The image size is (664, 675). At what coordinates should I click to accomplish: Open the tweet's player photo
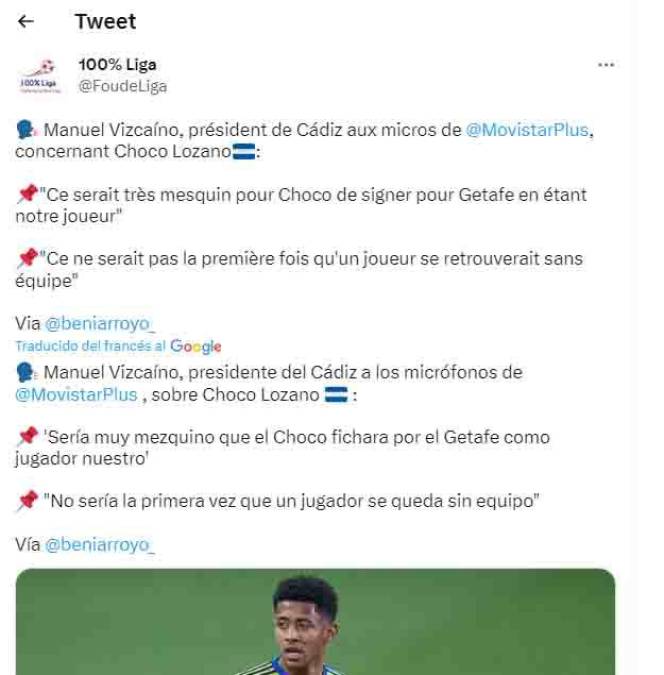click(x=315, y=621)
